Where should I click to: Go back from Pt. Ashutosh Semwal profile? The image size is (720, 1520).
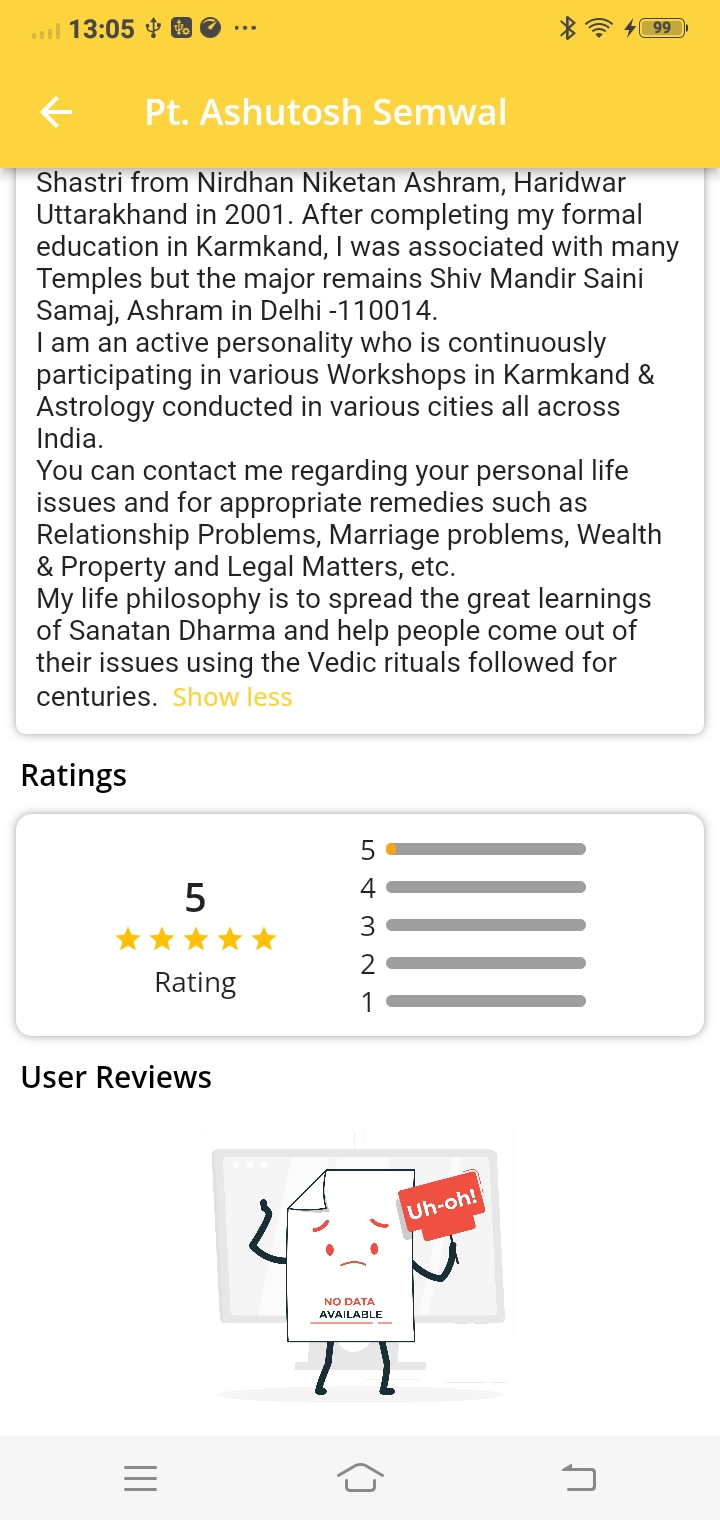[56, 112]
